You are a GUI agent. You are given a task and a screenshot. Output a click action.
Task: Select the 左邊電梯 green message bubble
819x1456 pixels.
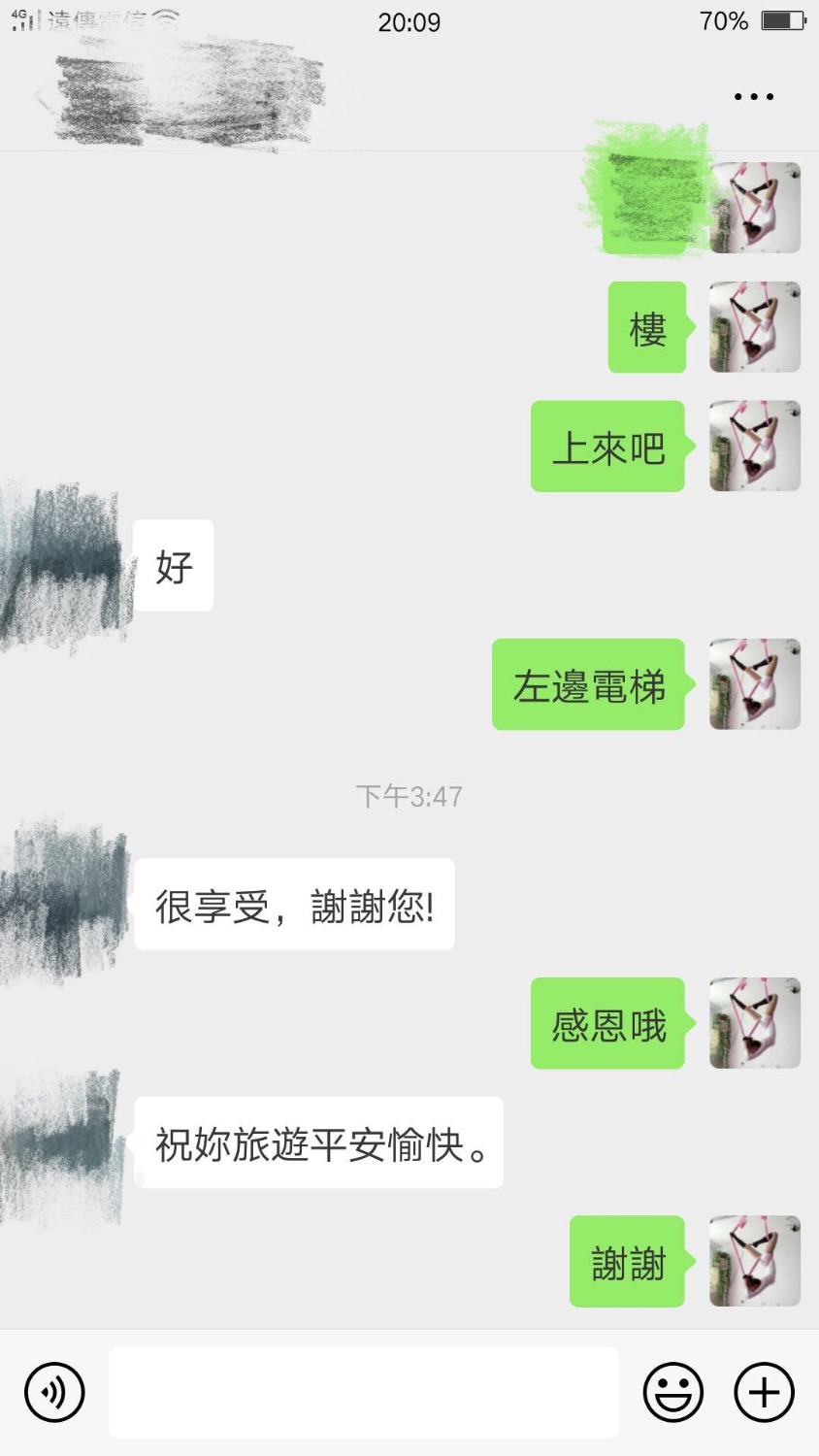click(588, 685)
